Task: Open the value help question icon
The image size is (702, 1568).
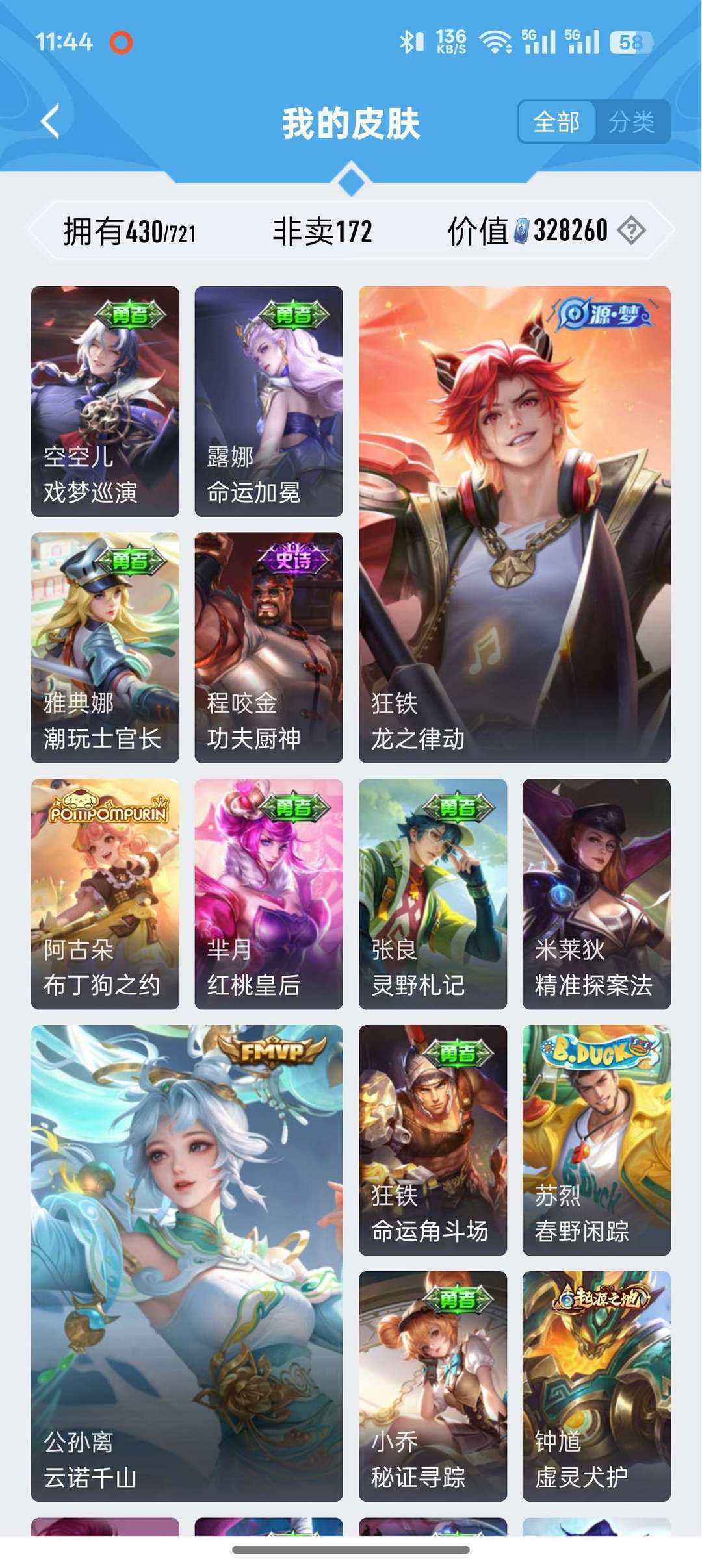Action: tap(631, 231)
